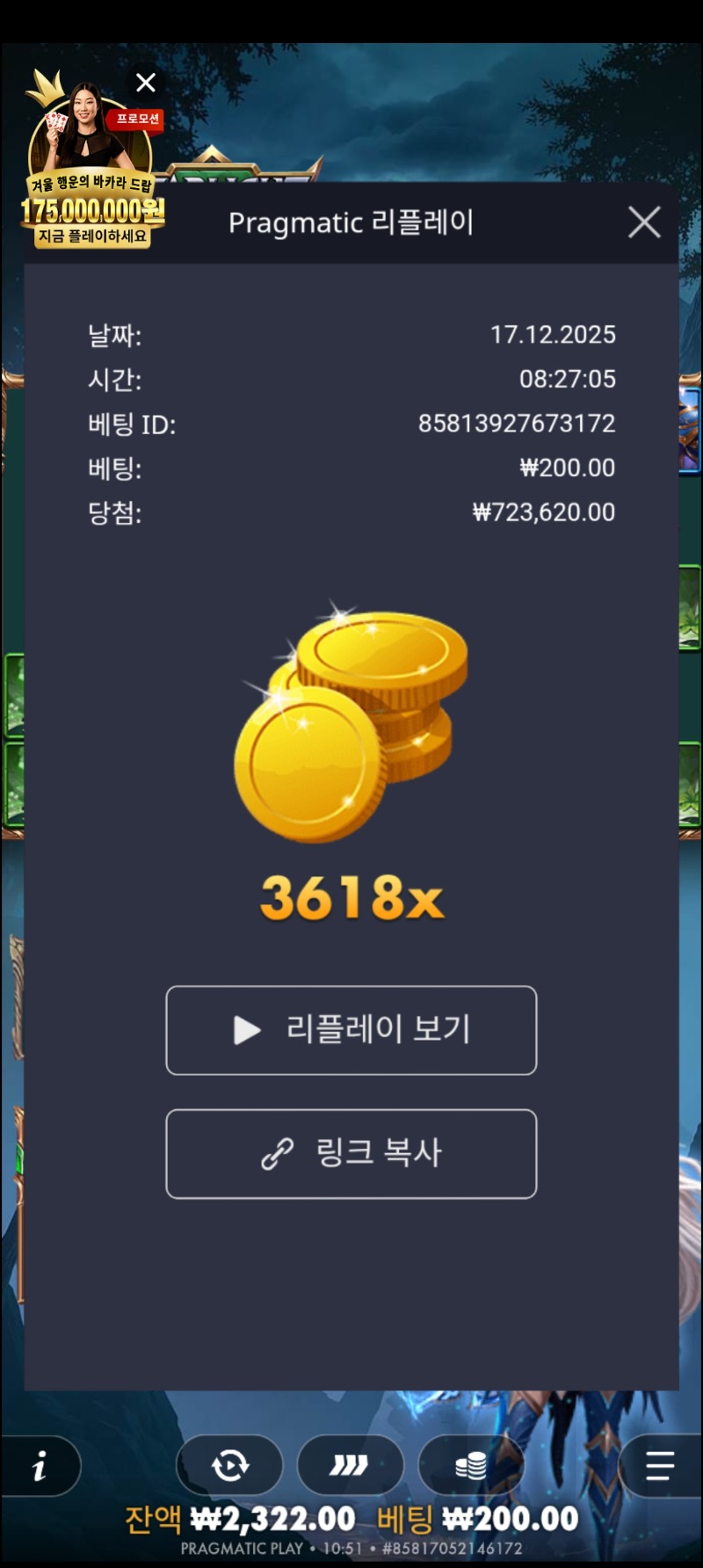Open the game info button
The width and height of the screenshot is (703, 1568).
point(40,1465)
